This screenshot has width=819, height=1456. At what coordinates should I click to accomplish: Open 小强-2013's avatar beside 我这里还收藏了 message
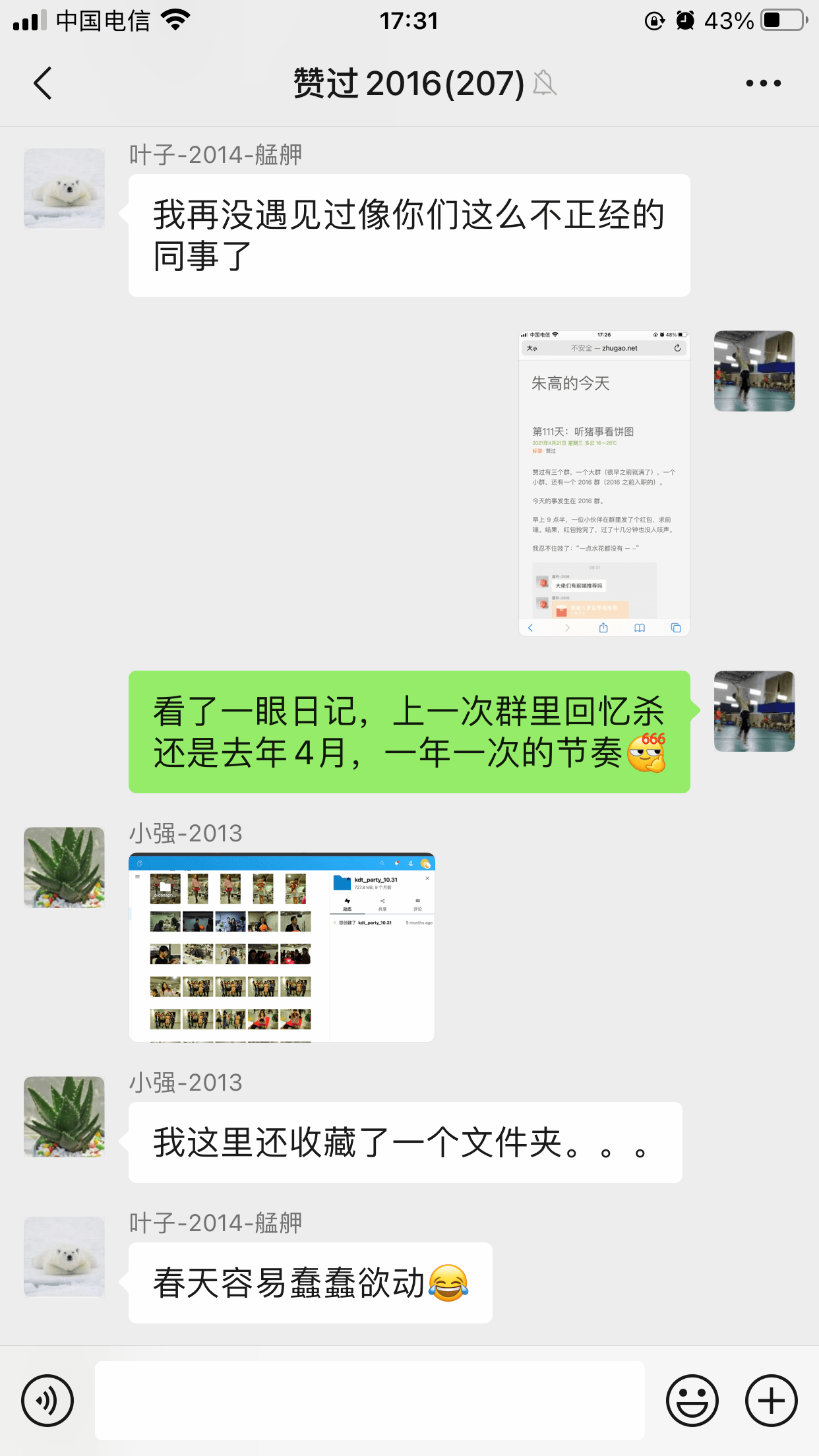tap(64, 1116)
